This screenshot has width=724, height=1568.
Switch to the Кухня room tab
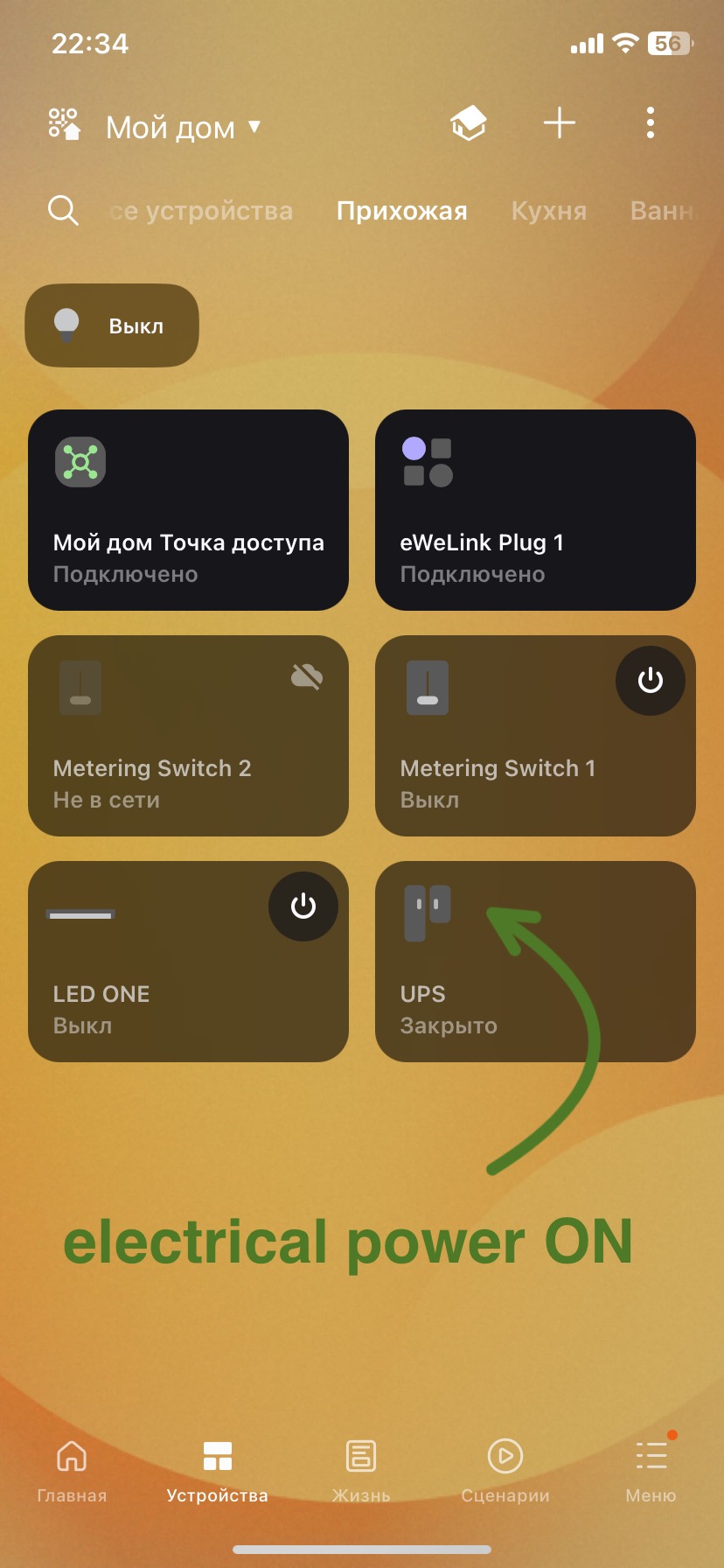pyautogui.click(x=548, y=211)
